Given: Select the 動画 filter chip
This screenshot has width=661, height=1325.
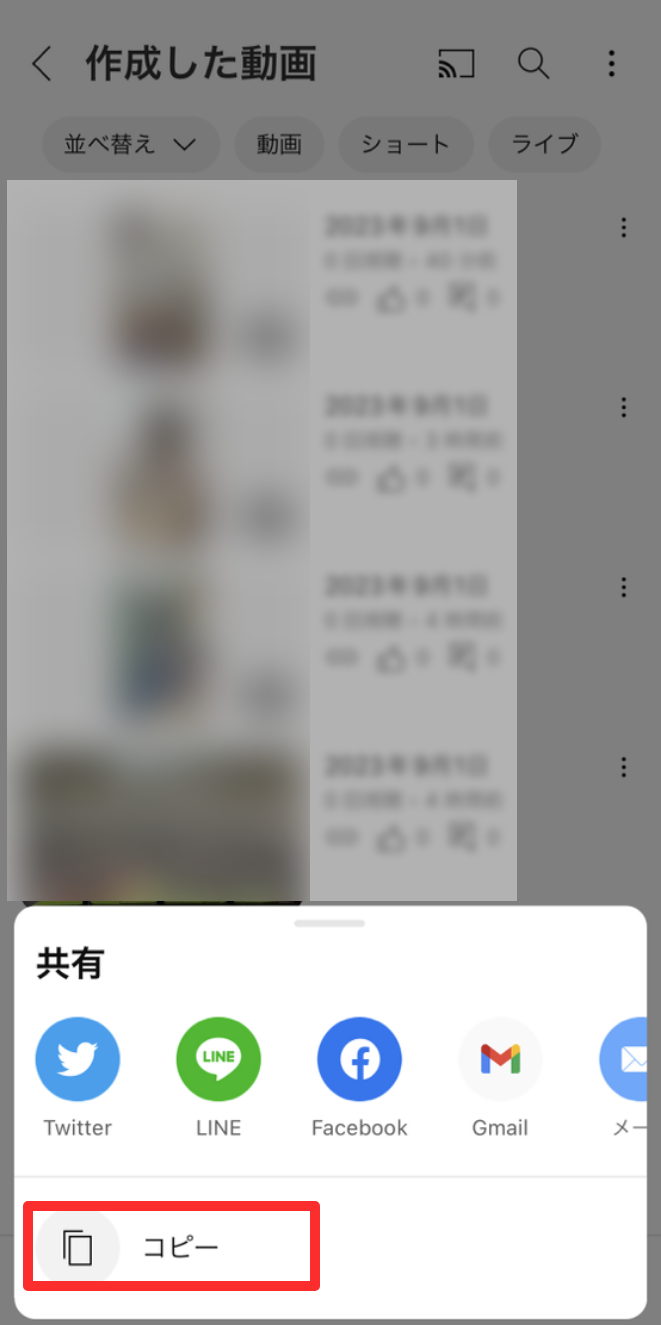Looking at the screenshot, I should tap(279, 144).
